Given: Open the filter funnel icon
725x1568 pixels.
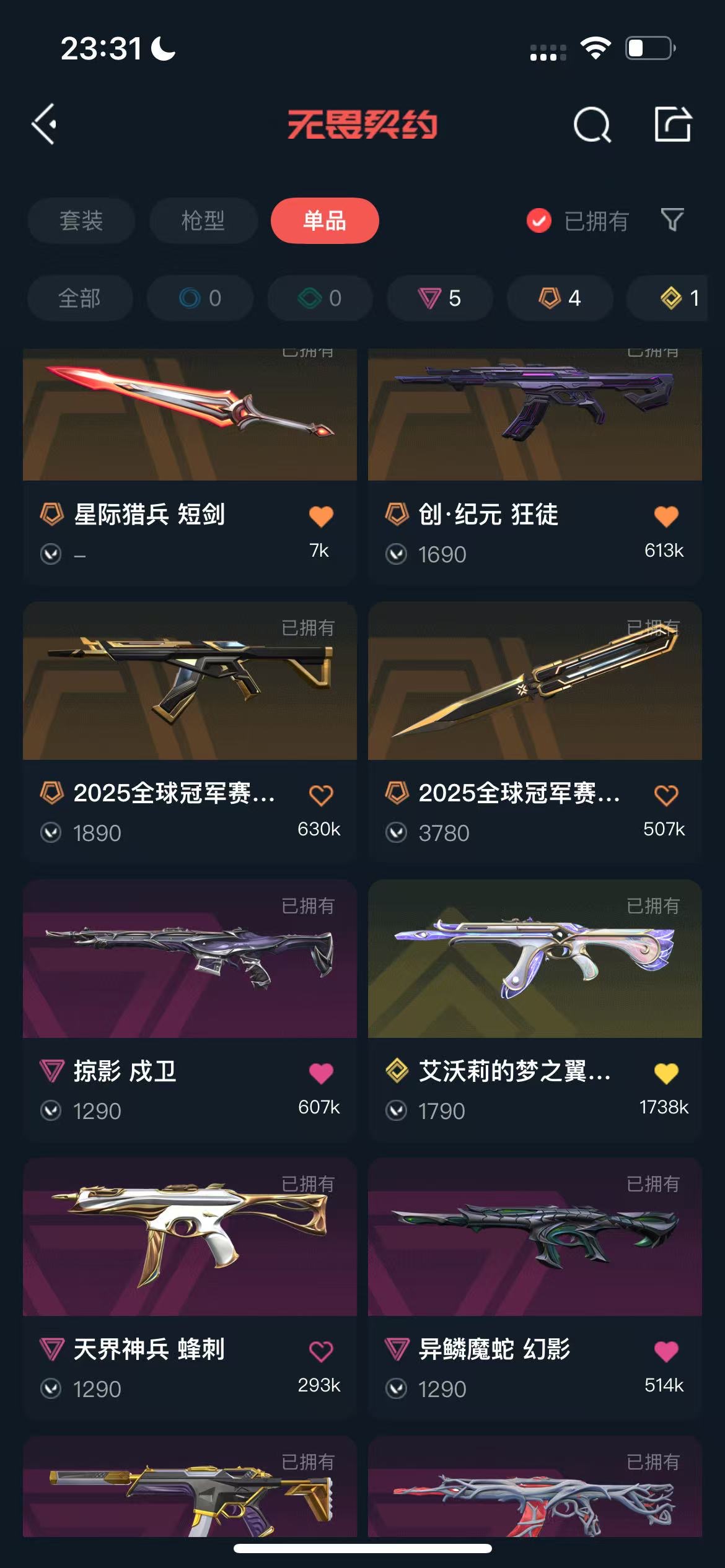Looking at the screenshot, I should pyautogui.click(x=672, y=220).
